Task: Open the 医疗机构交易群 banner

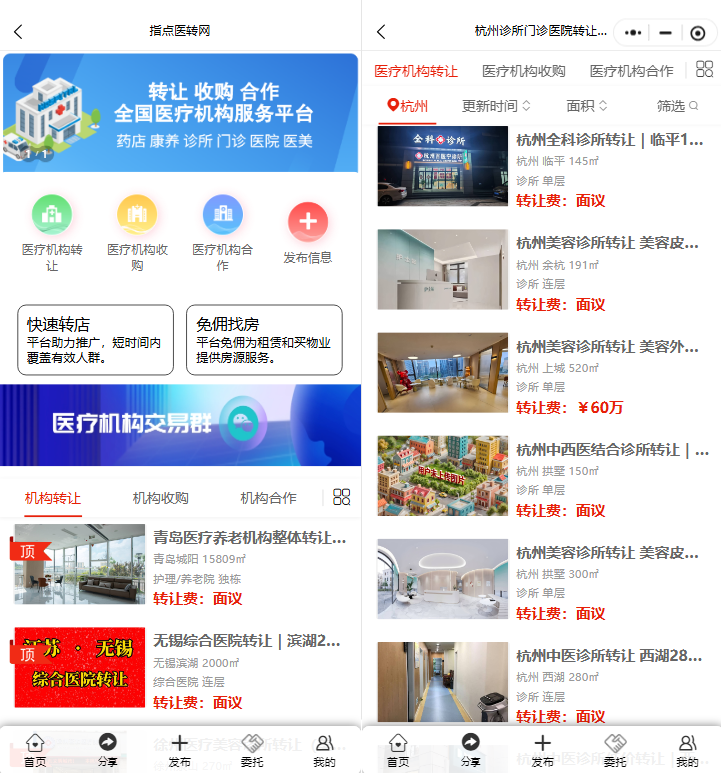Action: [180, 424]
